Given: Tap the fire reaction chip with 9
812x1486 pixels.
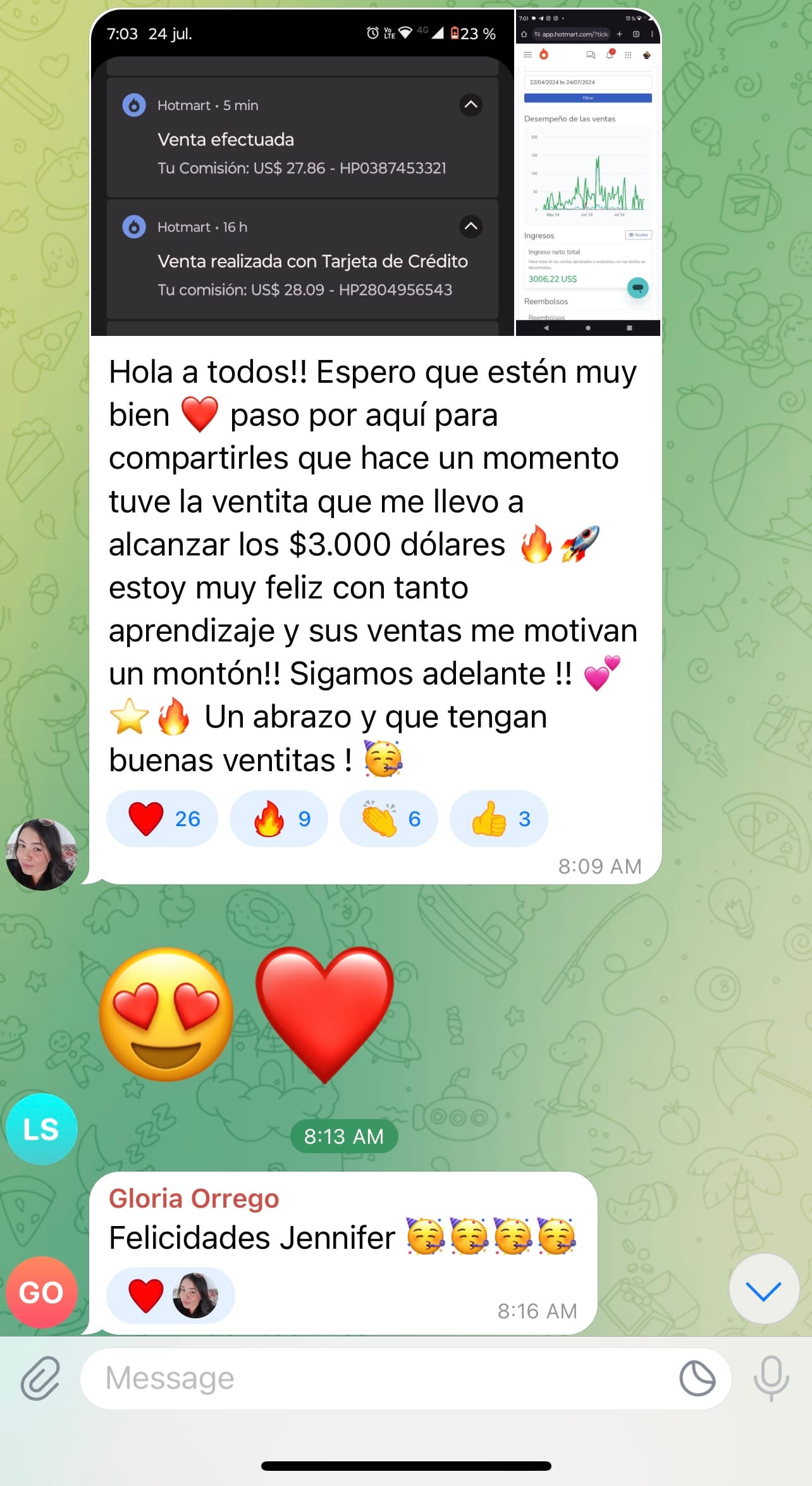Looking at the screenshot, I should coord(279,819).
